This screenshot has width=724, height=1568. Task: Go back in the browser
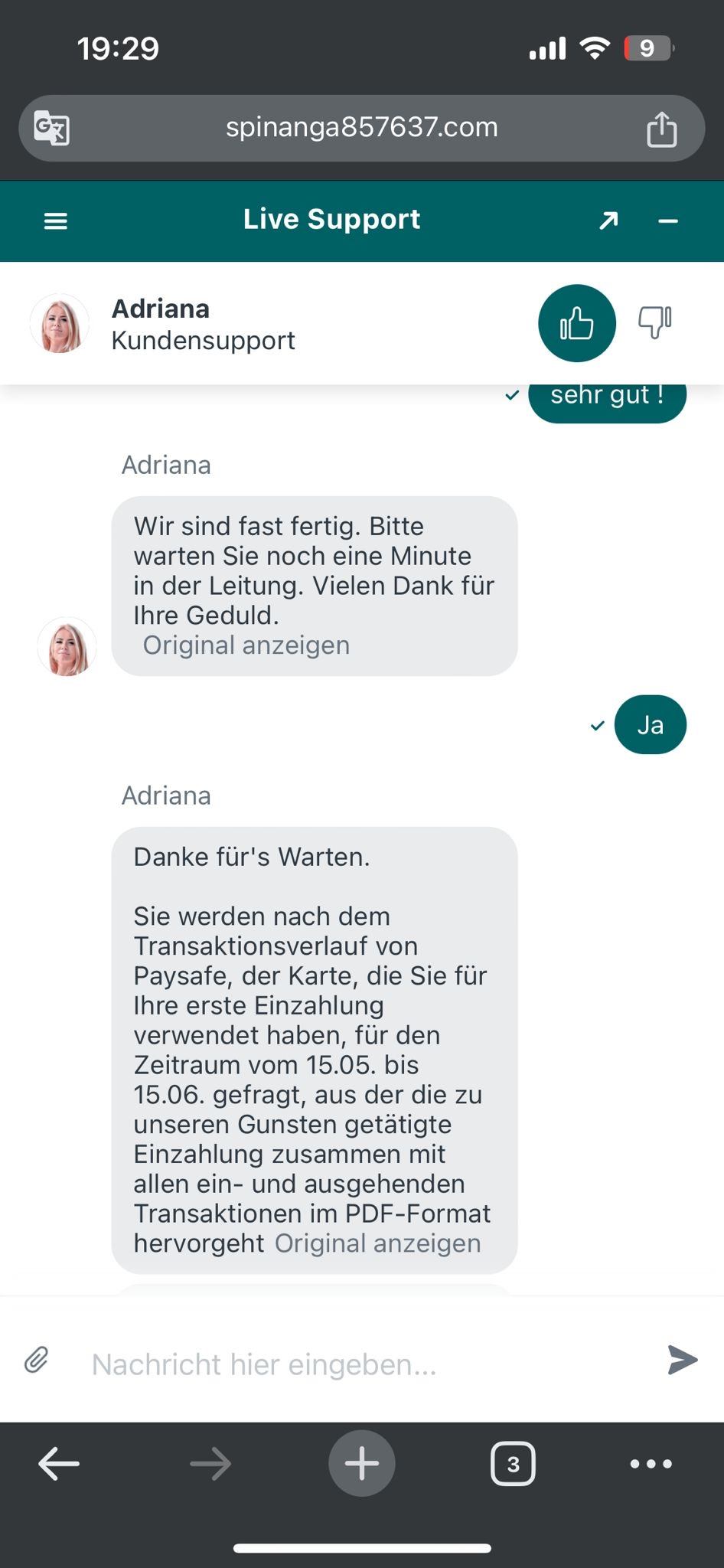pos(59,1464)
